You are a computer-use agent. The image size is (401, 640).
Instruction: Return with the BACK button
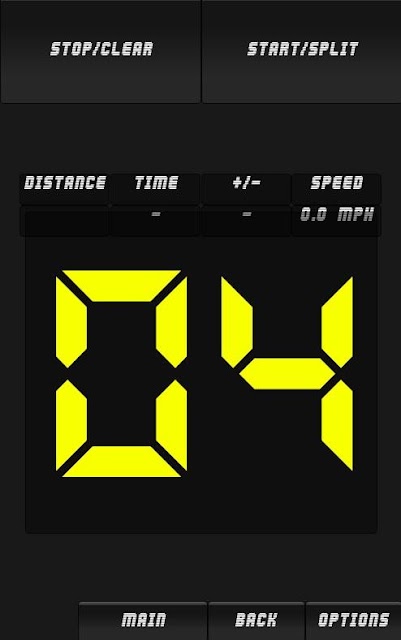256,621
